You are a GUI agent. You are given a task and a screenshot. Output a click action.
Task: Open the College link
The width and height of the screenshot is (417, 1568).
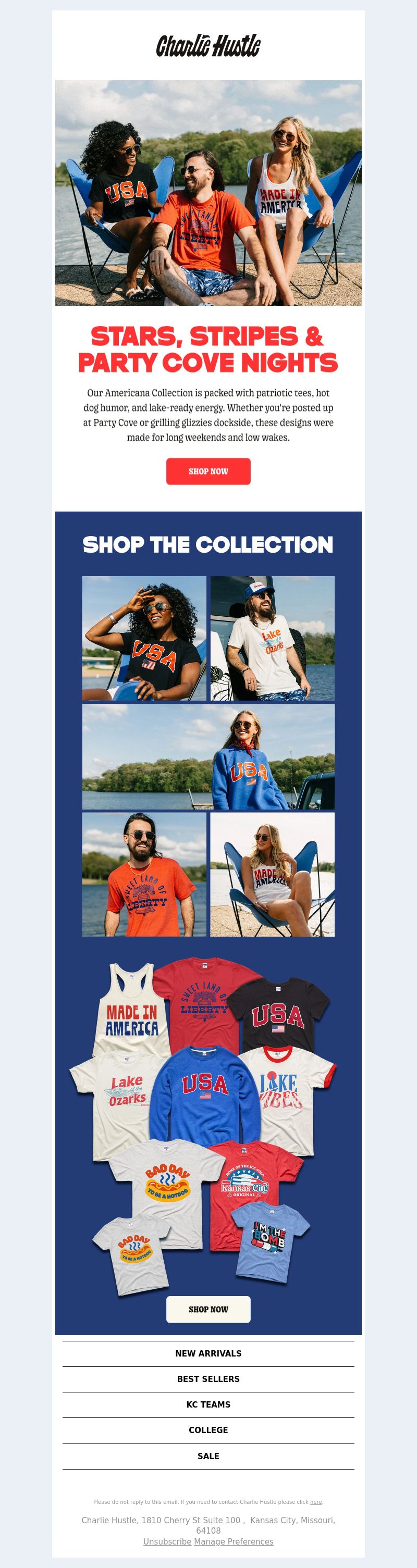coord(208,1430)
